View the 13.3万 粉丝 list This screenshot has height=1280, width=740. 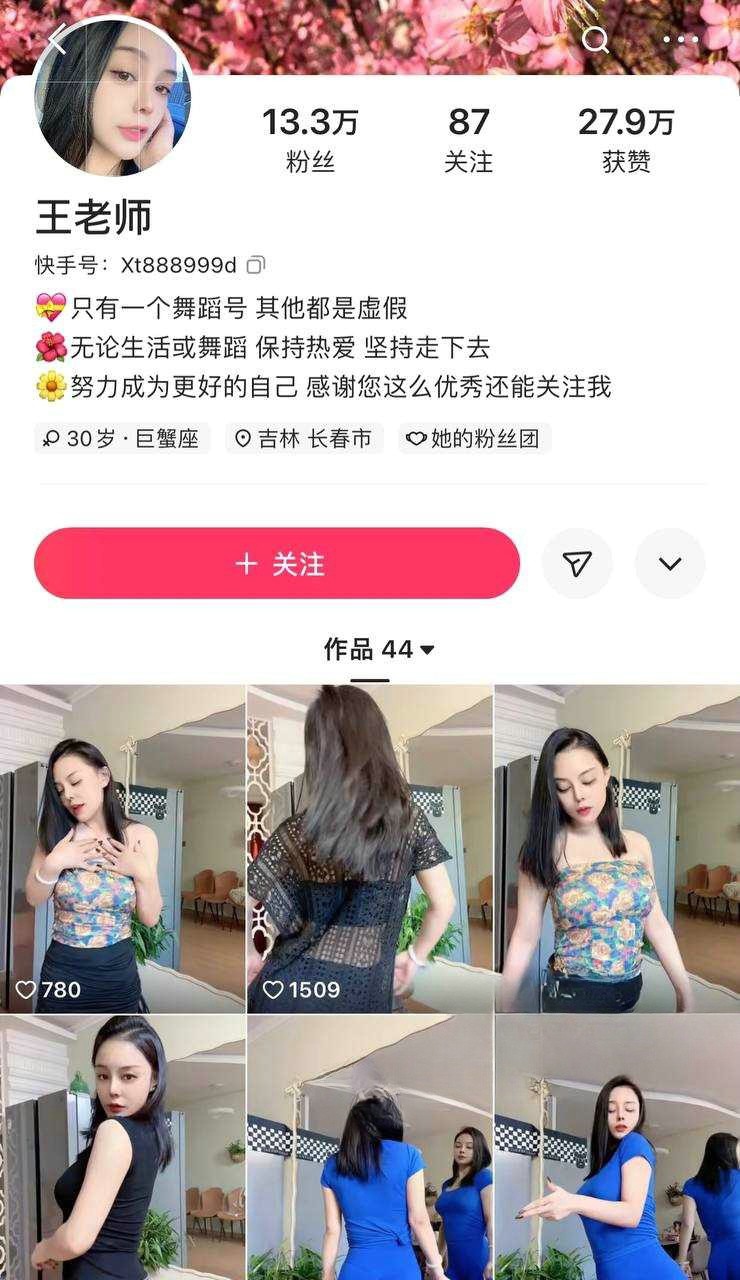pos(310,140)
